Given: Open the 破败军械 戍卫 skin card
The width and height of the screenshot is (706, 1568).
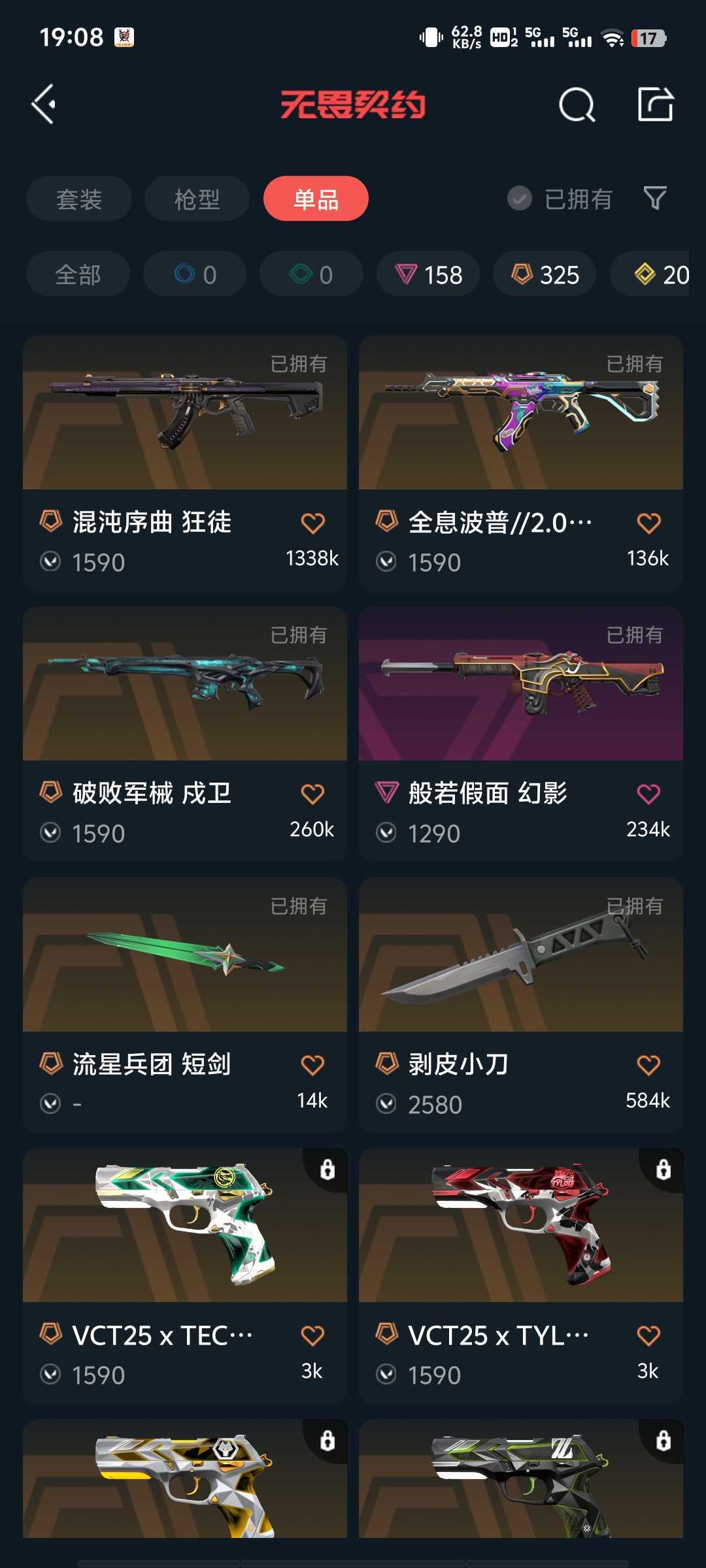Looking at the screenshot, I should point(185,734).
